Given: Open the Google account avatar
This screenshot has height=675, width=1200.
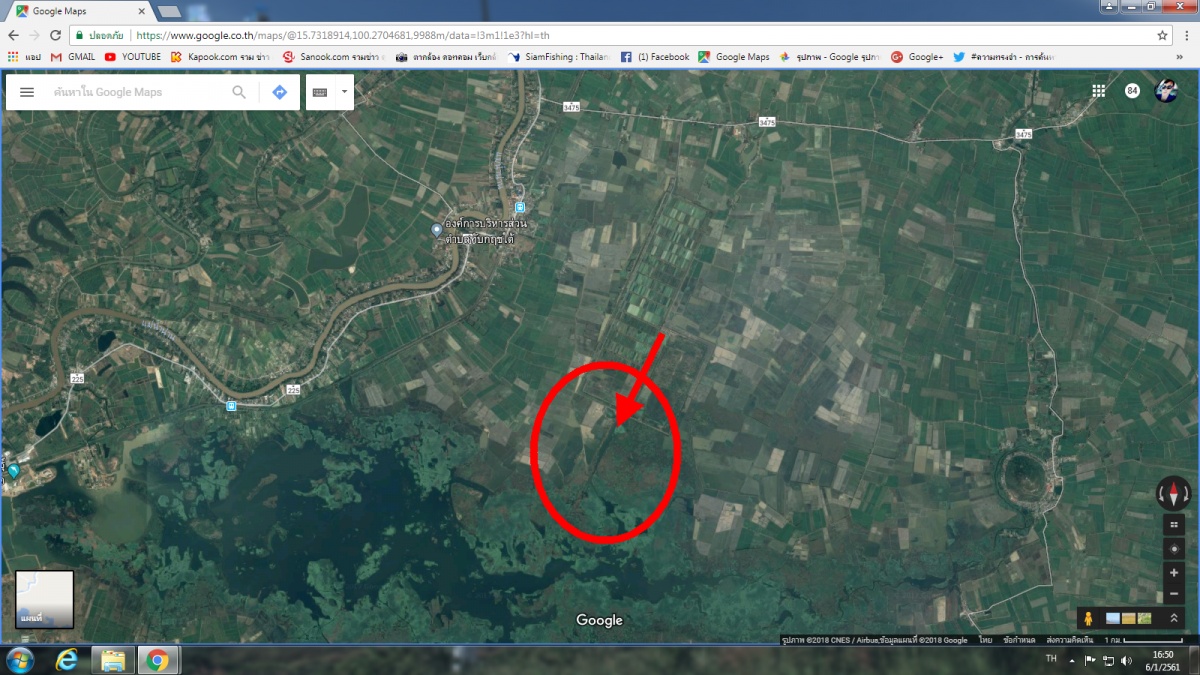Looking at the screenshot, I should tap(1166, 91).
